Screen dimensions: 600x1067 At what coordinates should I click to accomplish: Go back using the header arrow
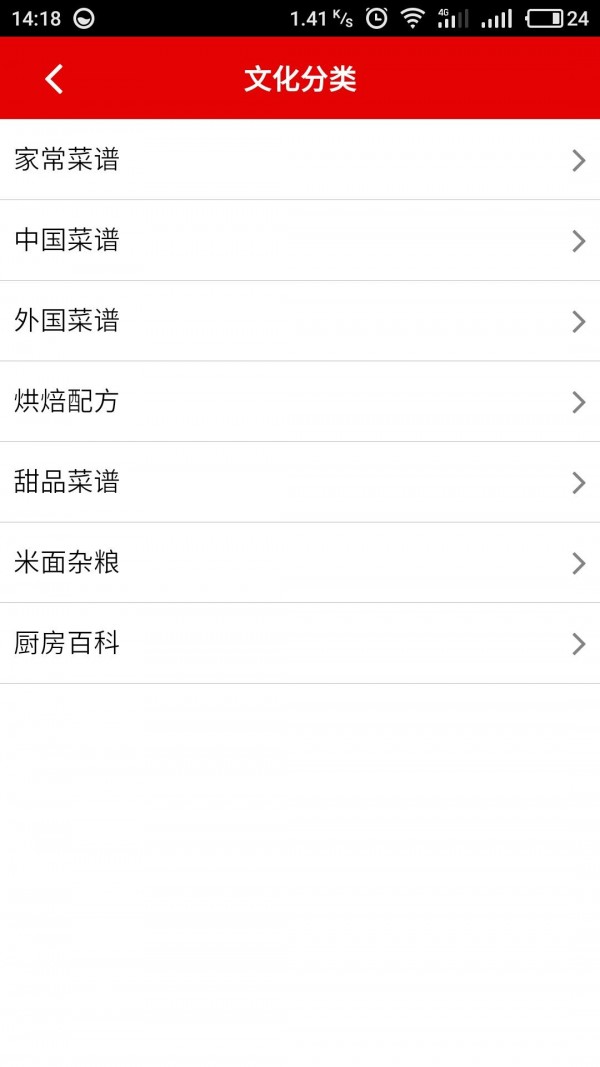(54, 79)
